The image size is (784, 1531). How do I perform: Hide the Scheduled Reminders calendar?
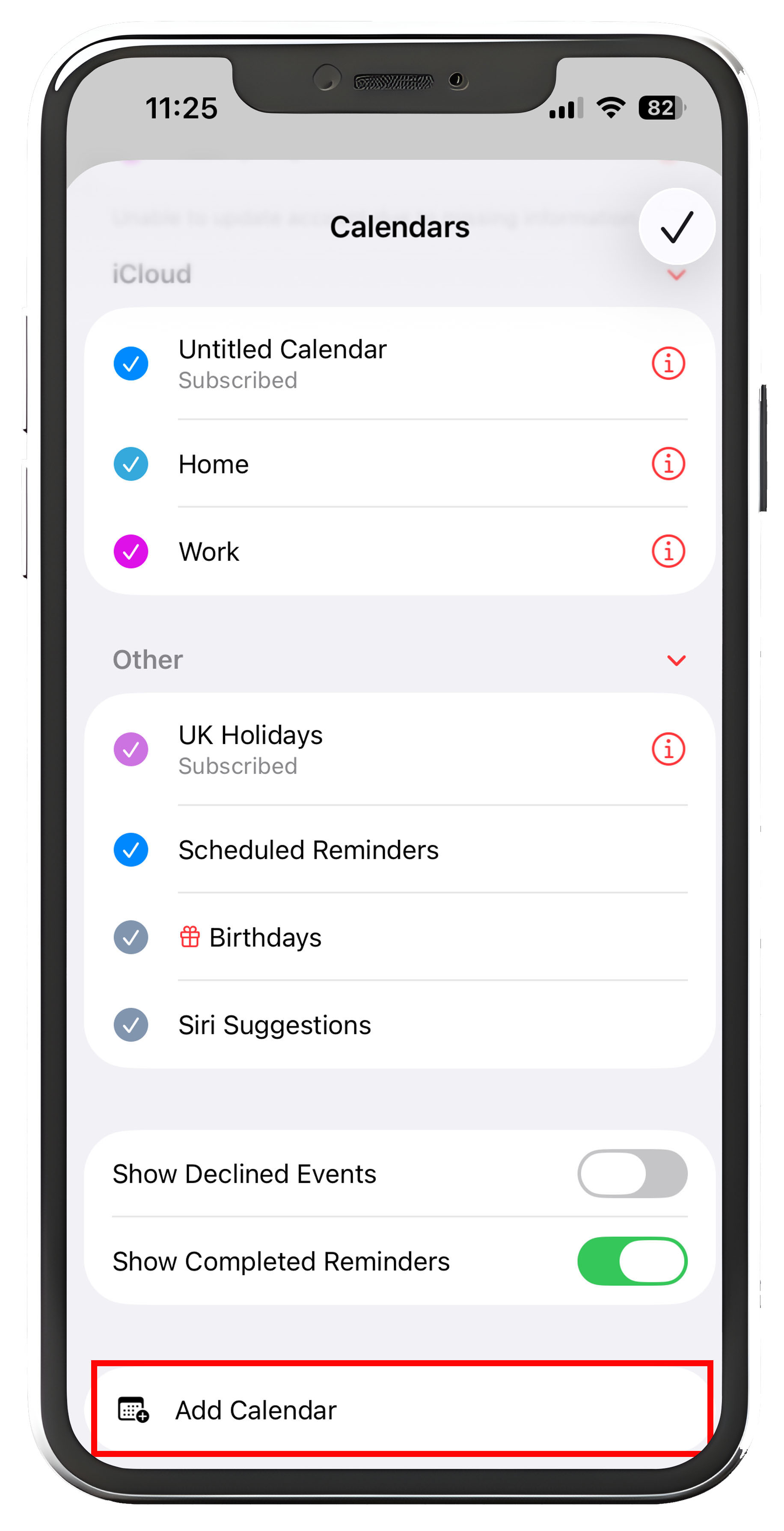[131, 849]
